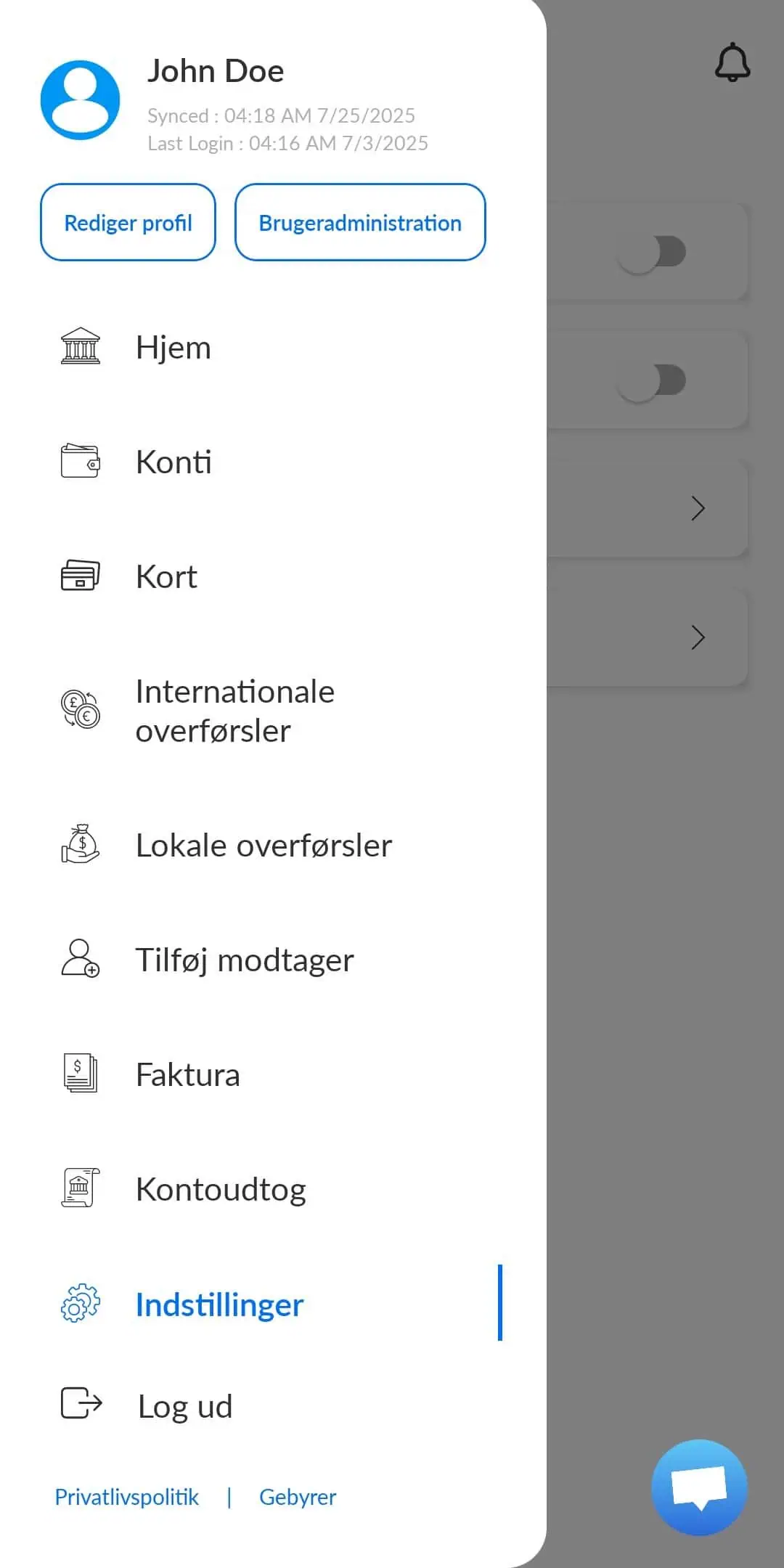Click the Kort credit card icon
Image resolution: width=784 pixels, height=1568 pixels.
(x=80, y=576)
